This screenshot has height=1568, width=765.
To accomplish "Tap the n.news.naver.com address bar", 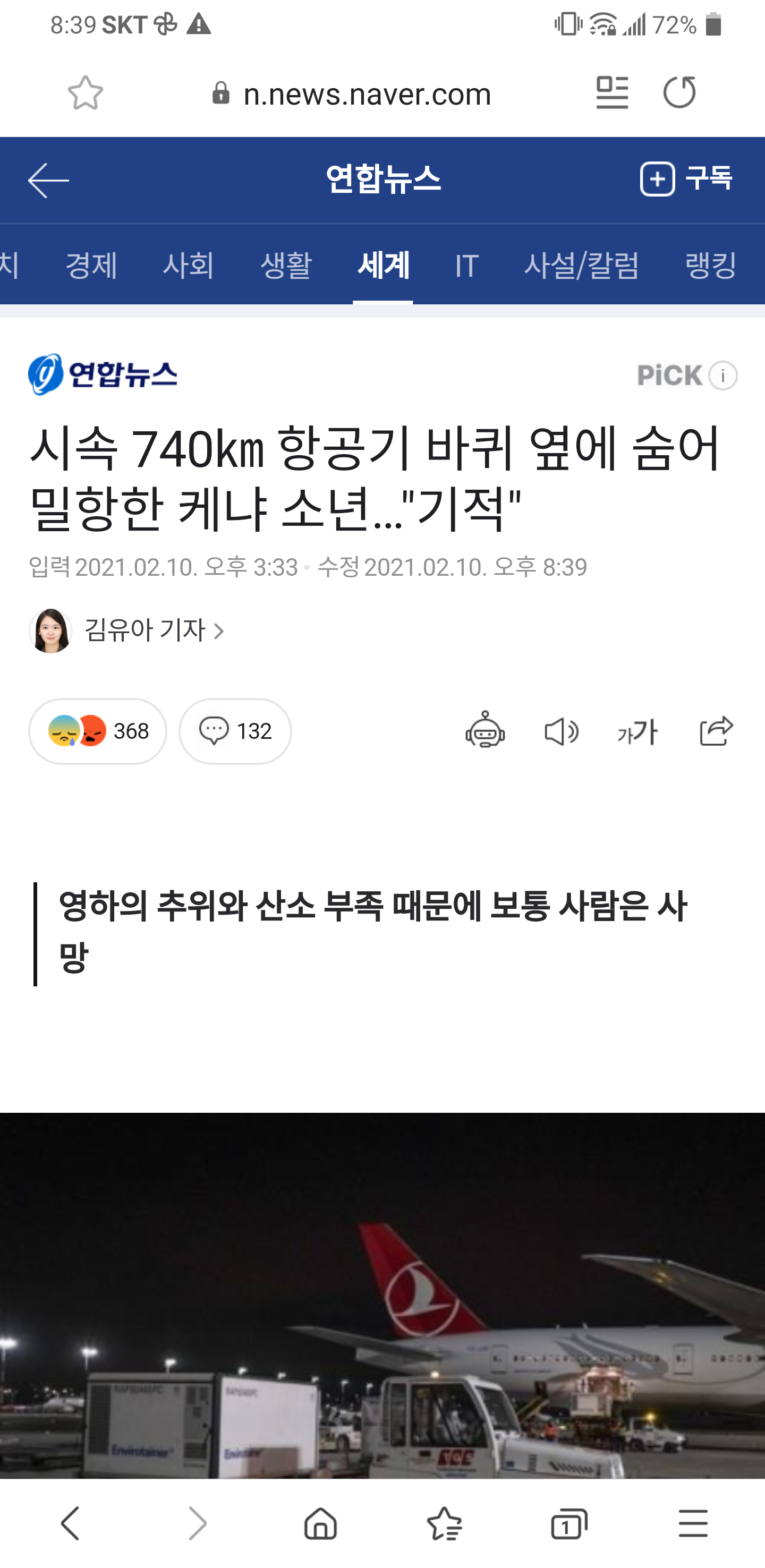I will click(x=352, y=93).
